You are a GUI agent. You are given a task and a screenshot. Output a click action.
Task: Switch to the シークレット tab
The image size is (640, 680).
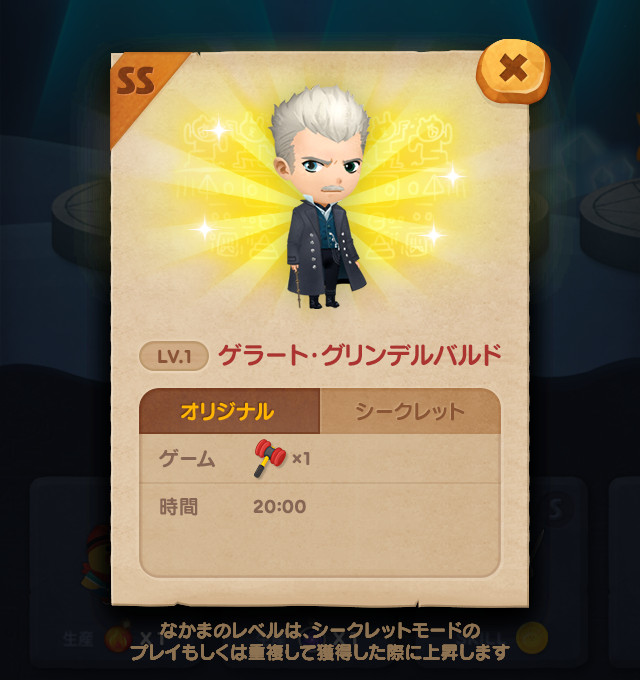[x=410, y=411]
